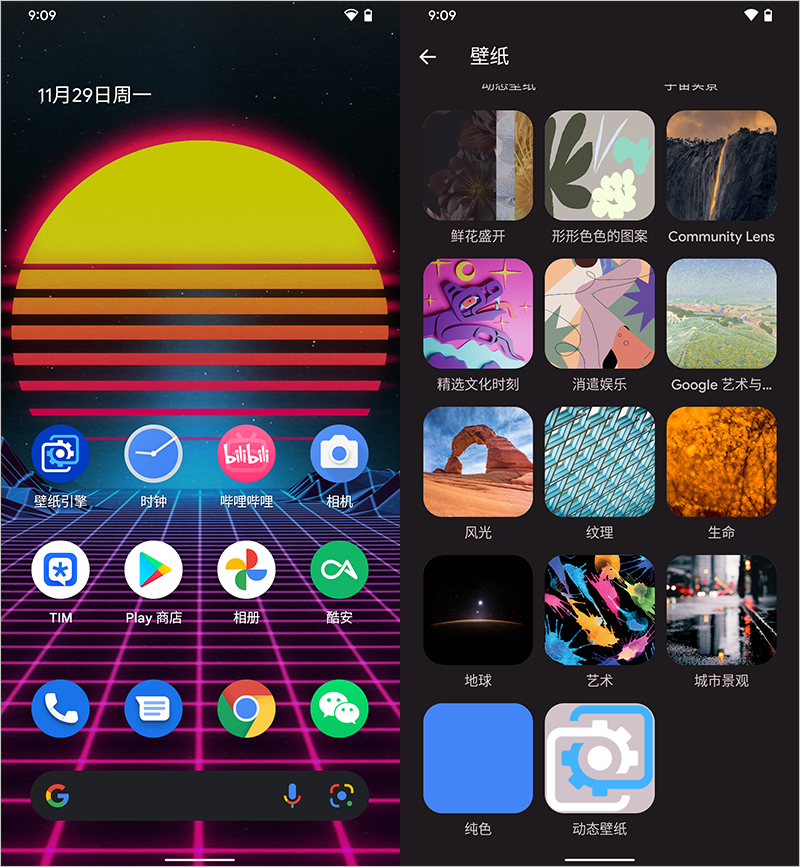
Task: Start voice search with the microphone
Action: (292, 796)
